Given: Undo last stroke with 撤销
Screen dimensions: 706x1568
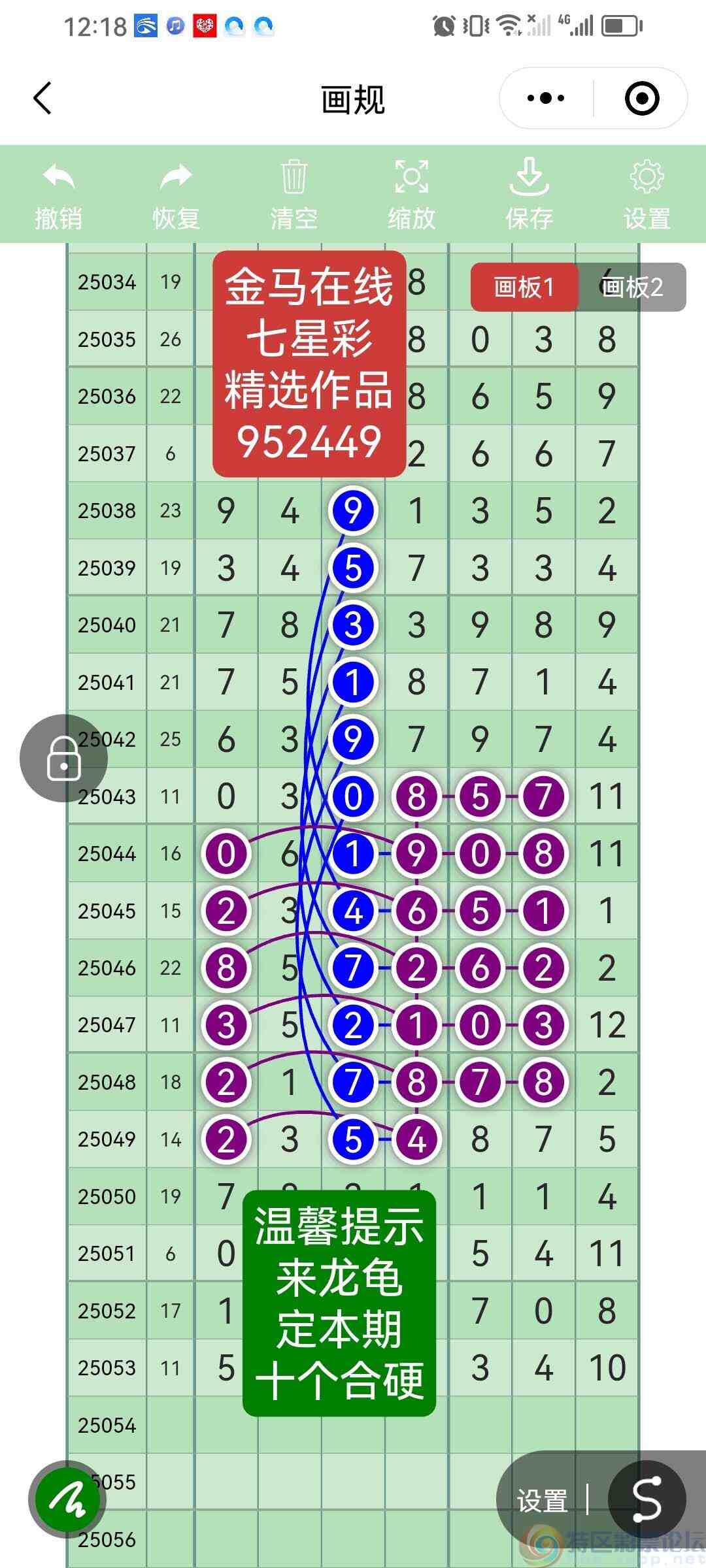Looking at the screenshot, I should (x=59, y=195).
